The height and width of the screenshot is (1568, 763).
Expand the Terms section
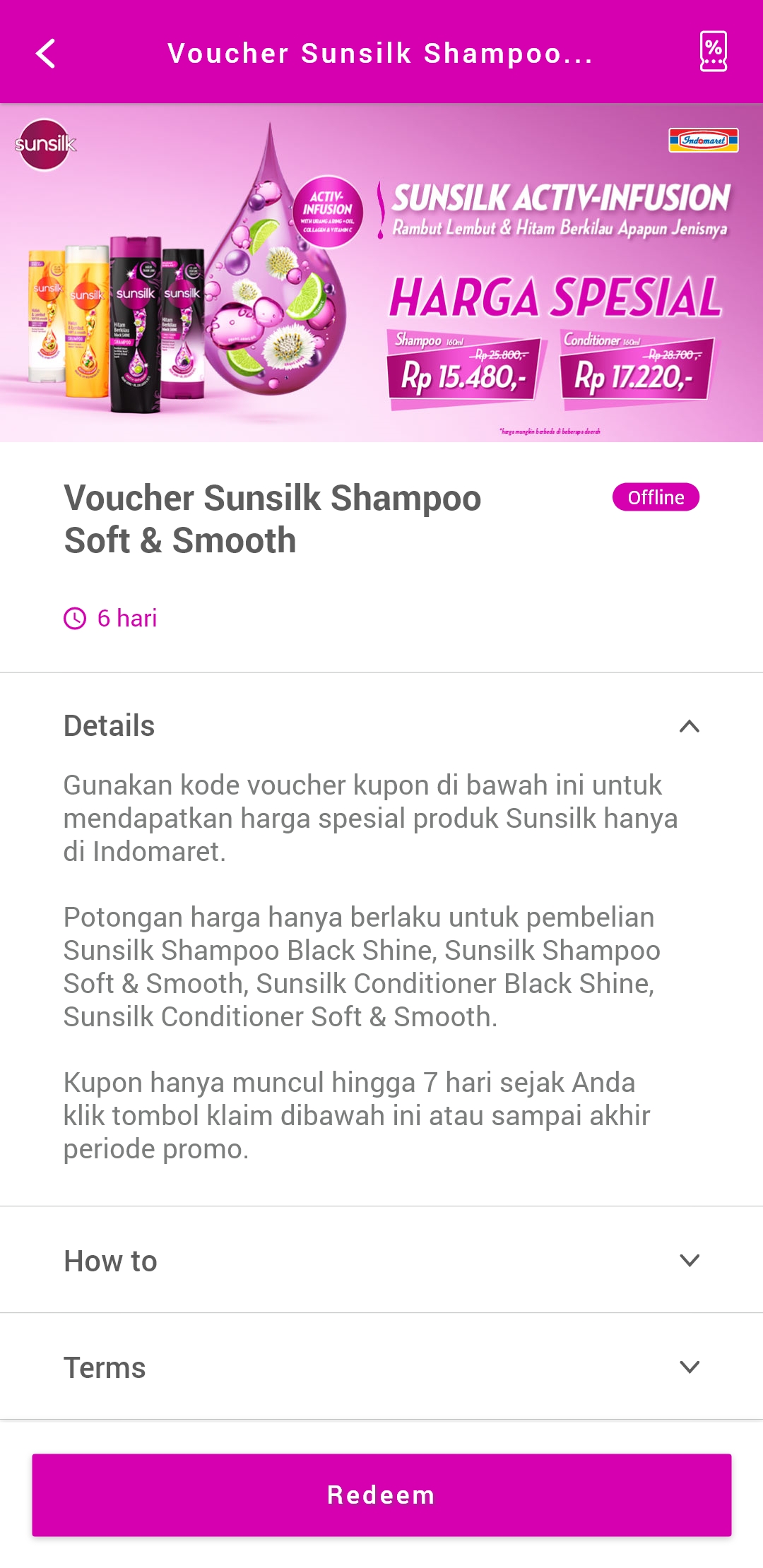tap(381, 1367)
